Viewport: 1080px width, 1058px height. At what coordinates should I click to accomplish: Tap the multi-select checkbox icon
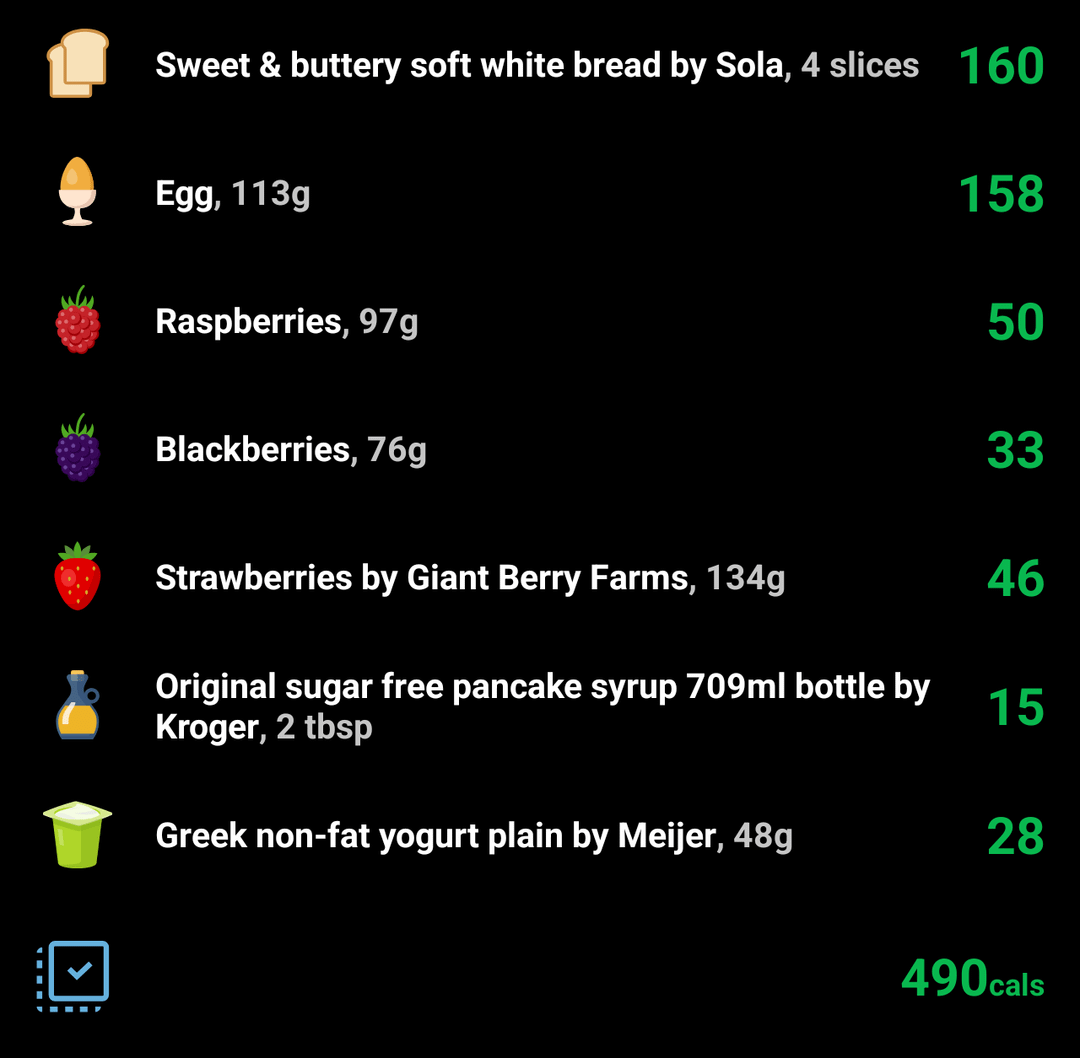coord(73,975)
